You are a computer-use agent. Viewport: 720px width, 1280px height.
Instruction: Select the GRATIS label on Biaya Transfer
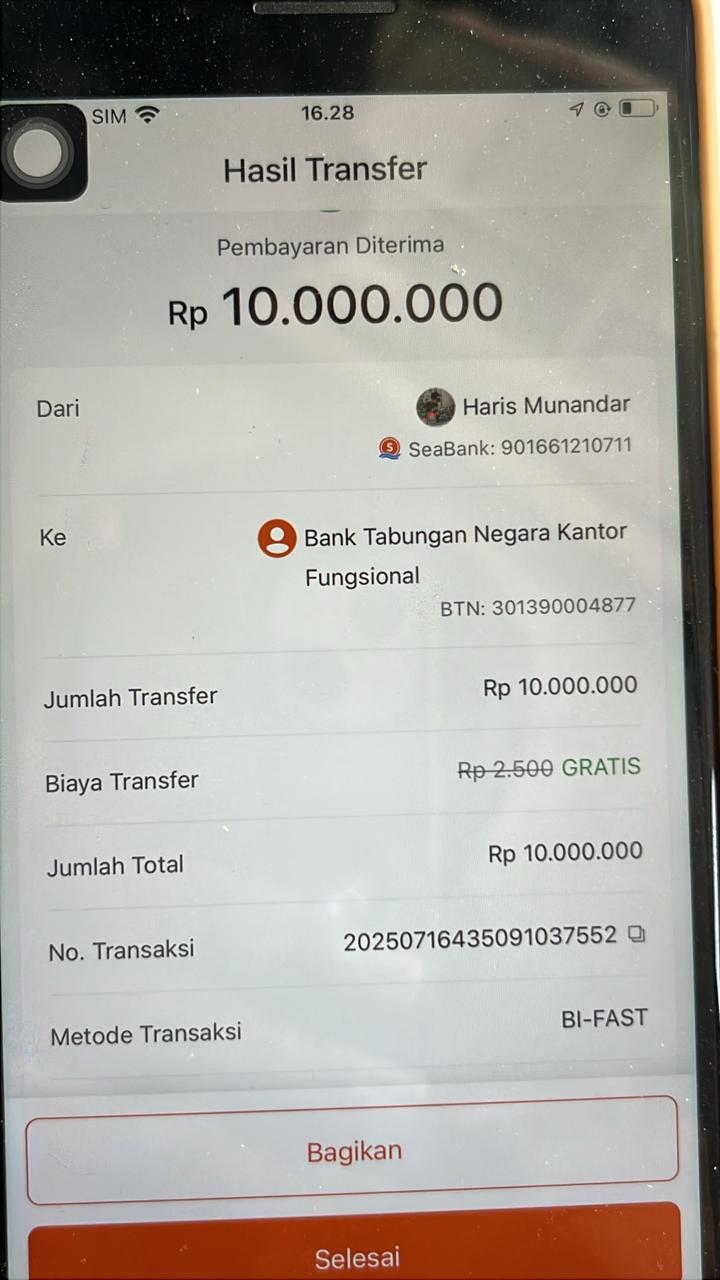[601, 768]
